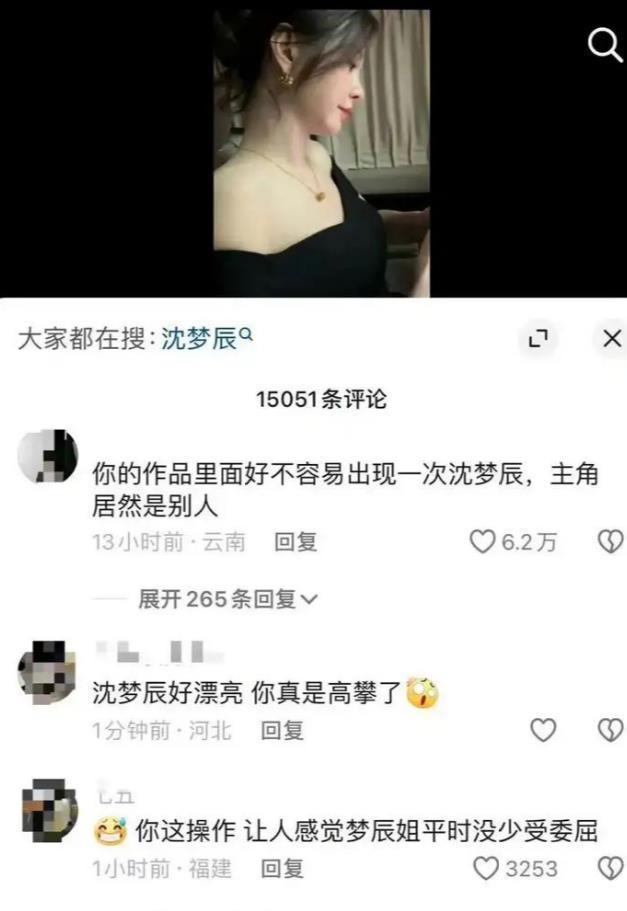Search the trending term 沈梦辰
The height and width of the screenshot is (911, 627).
pos(204,340)
